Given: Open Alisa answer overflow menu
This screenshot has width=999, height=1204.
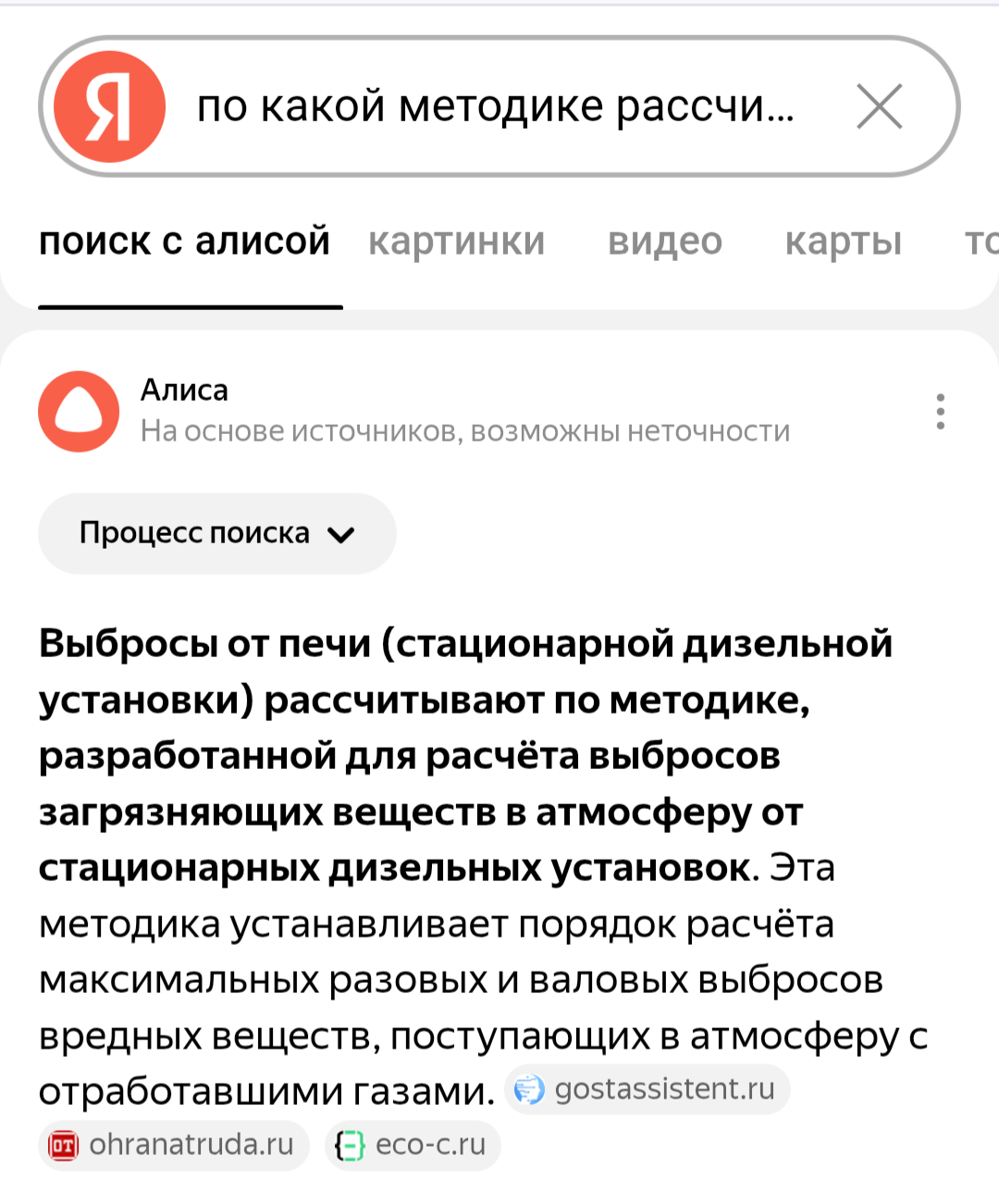Looking at the screenshot, I should (x=940, y=411).
